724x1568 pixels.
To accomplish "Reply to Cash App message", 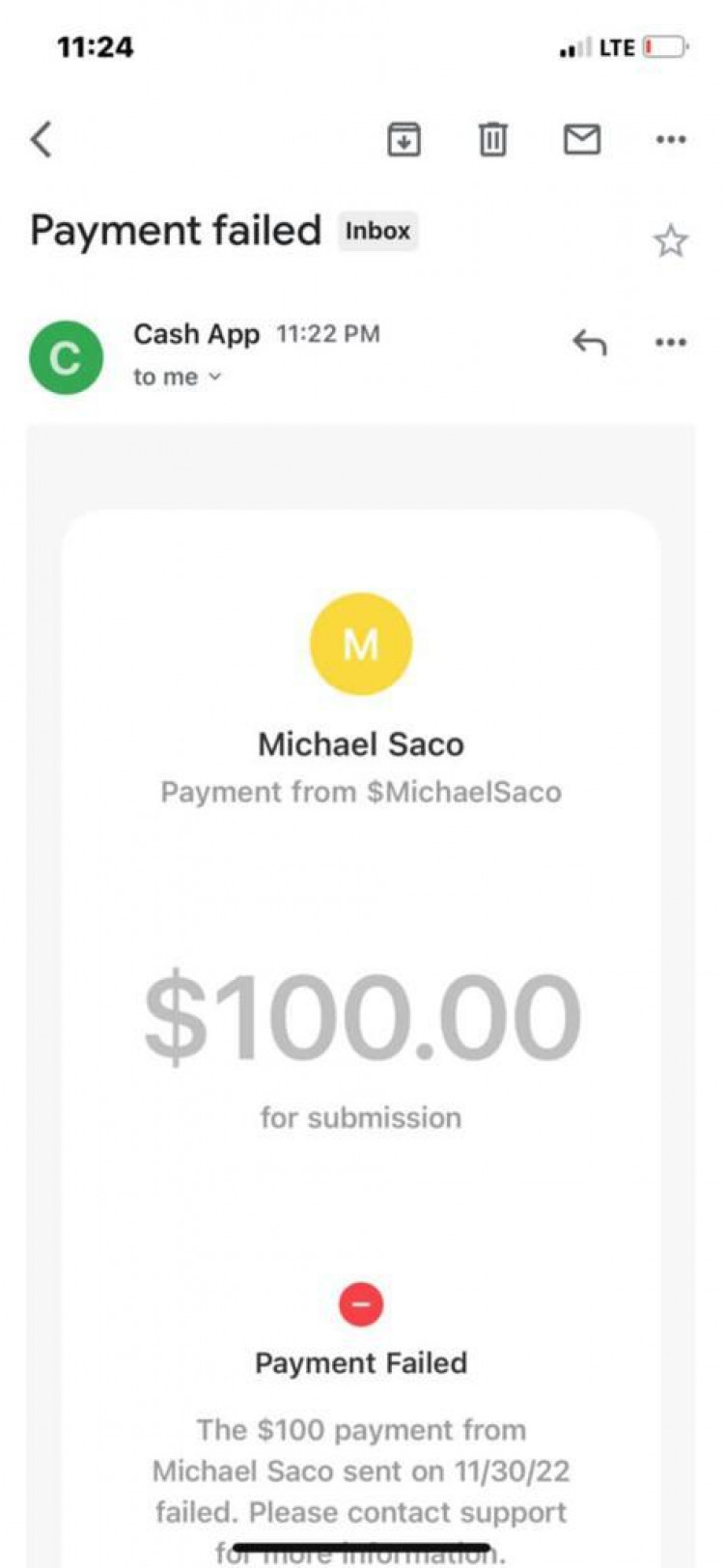I will pyautogui.click(x=589, y=343).
